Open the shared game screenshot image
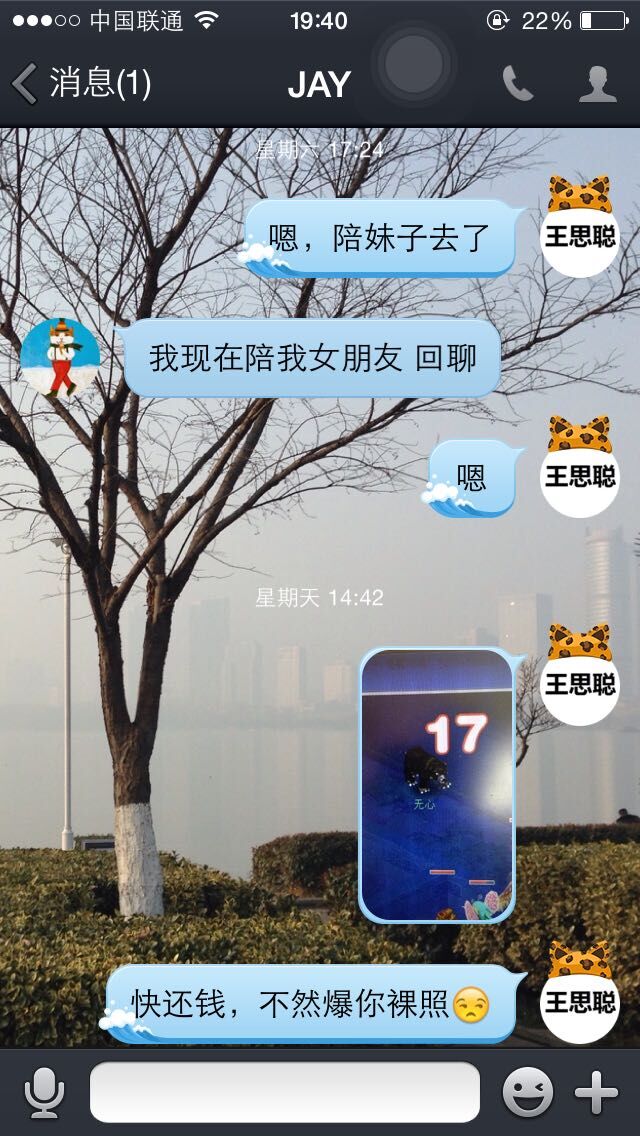The height and width of the screenshot is (1136, 640). [x=436, y=784]
